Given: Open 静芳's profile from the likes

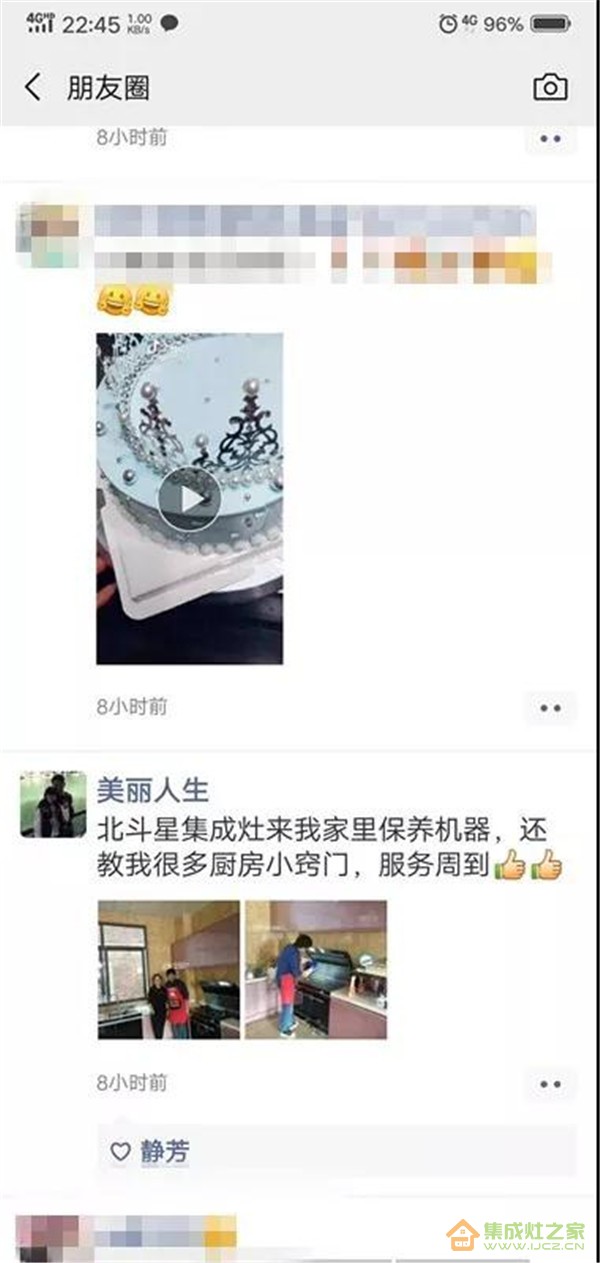Looking at the screenshot, I should (164, 1152).
